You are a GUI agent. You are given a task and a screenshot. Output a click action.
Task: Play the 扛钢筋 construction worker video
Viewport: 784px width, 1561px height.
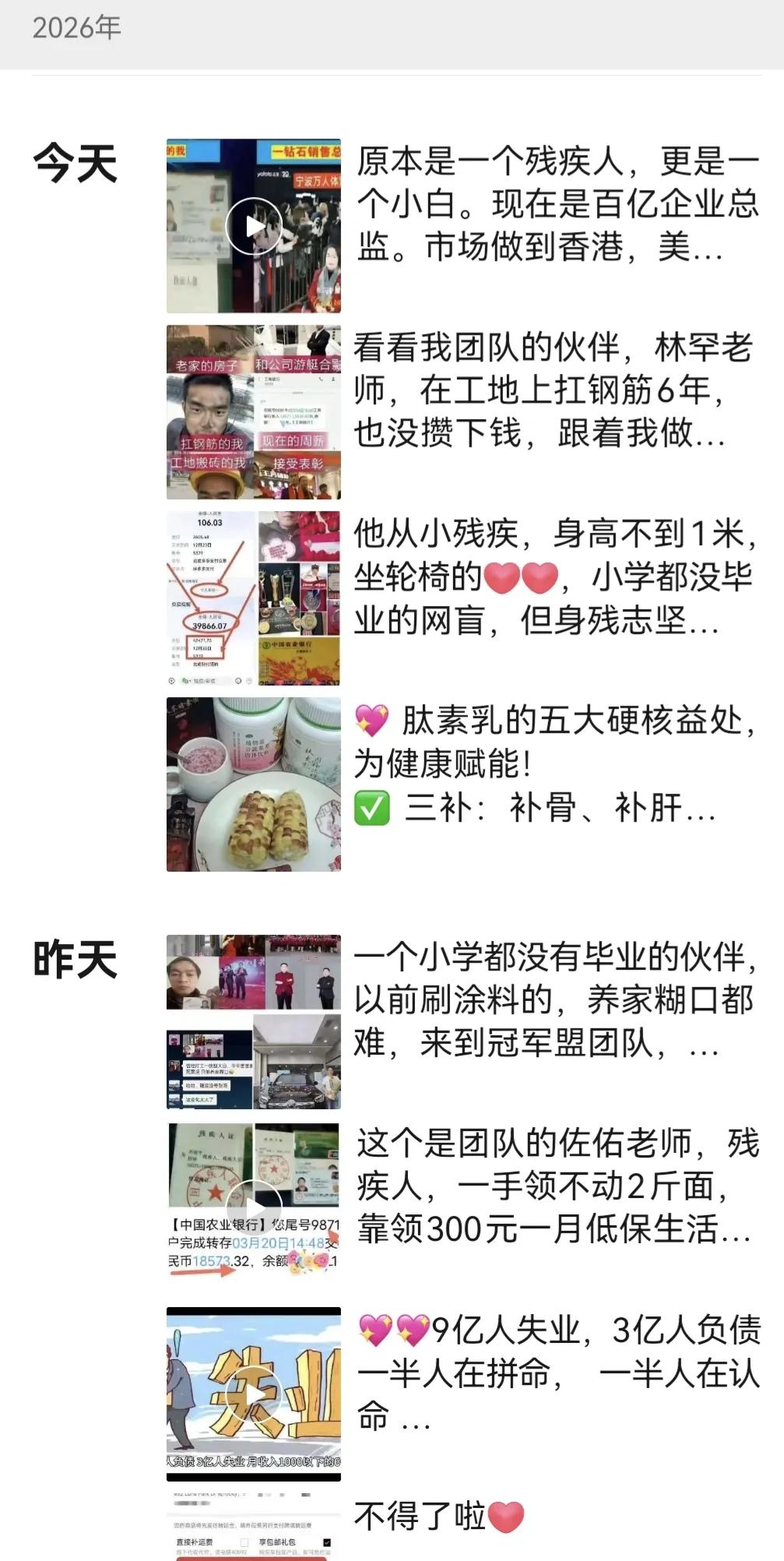(x=252, y=411)
